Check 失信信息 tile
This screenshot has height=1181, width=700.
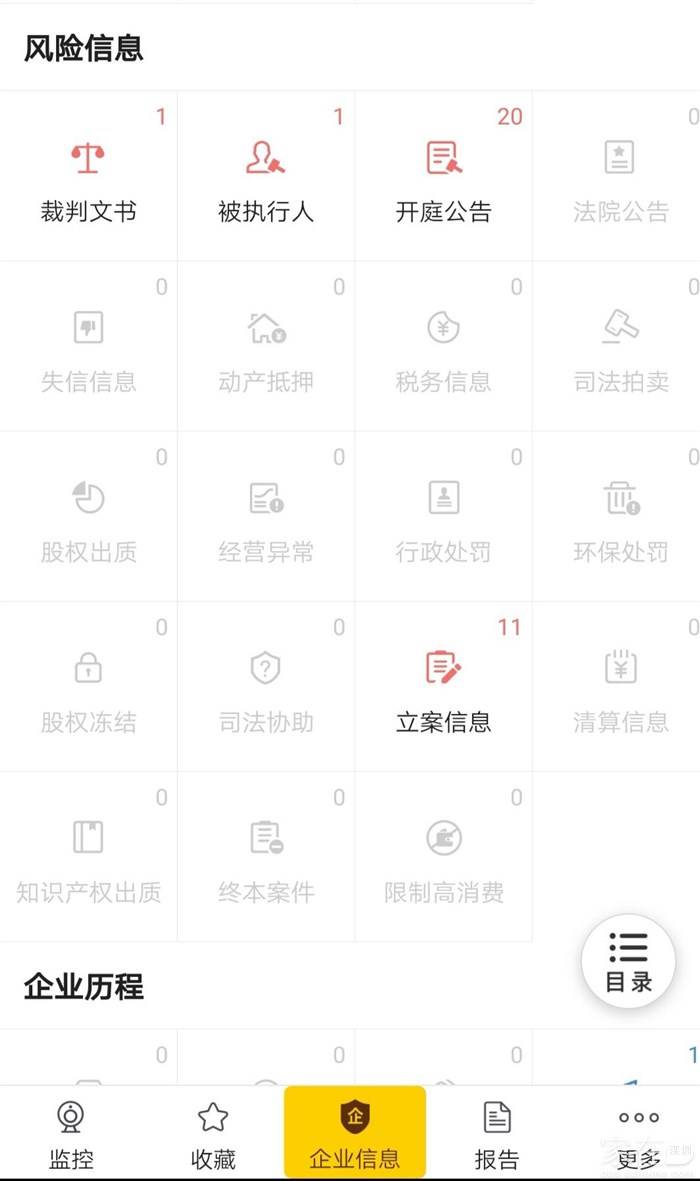(x=88, y=348)
